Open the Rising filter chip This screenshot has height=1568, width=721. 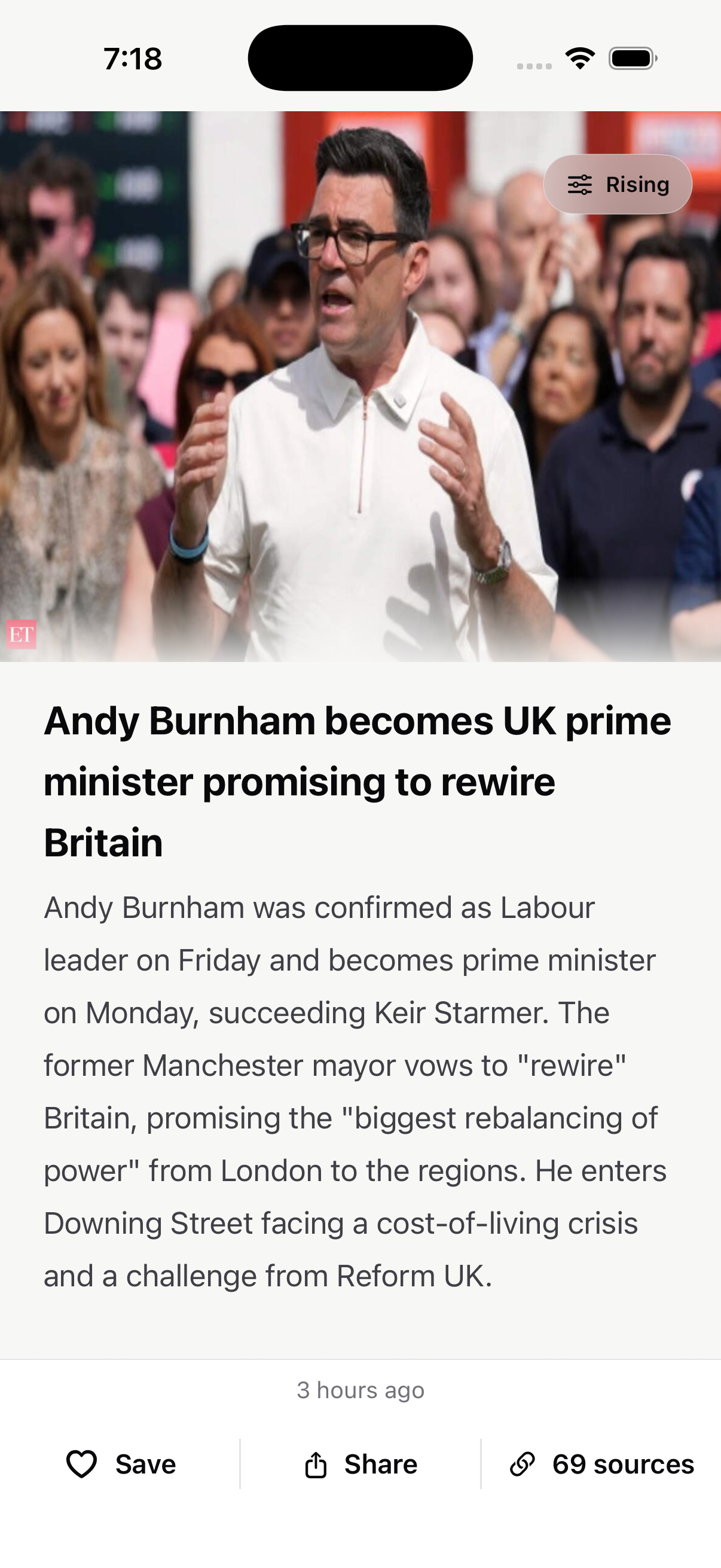pyautogui.click(x=618, y=184)
